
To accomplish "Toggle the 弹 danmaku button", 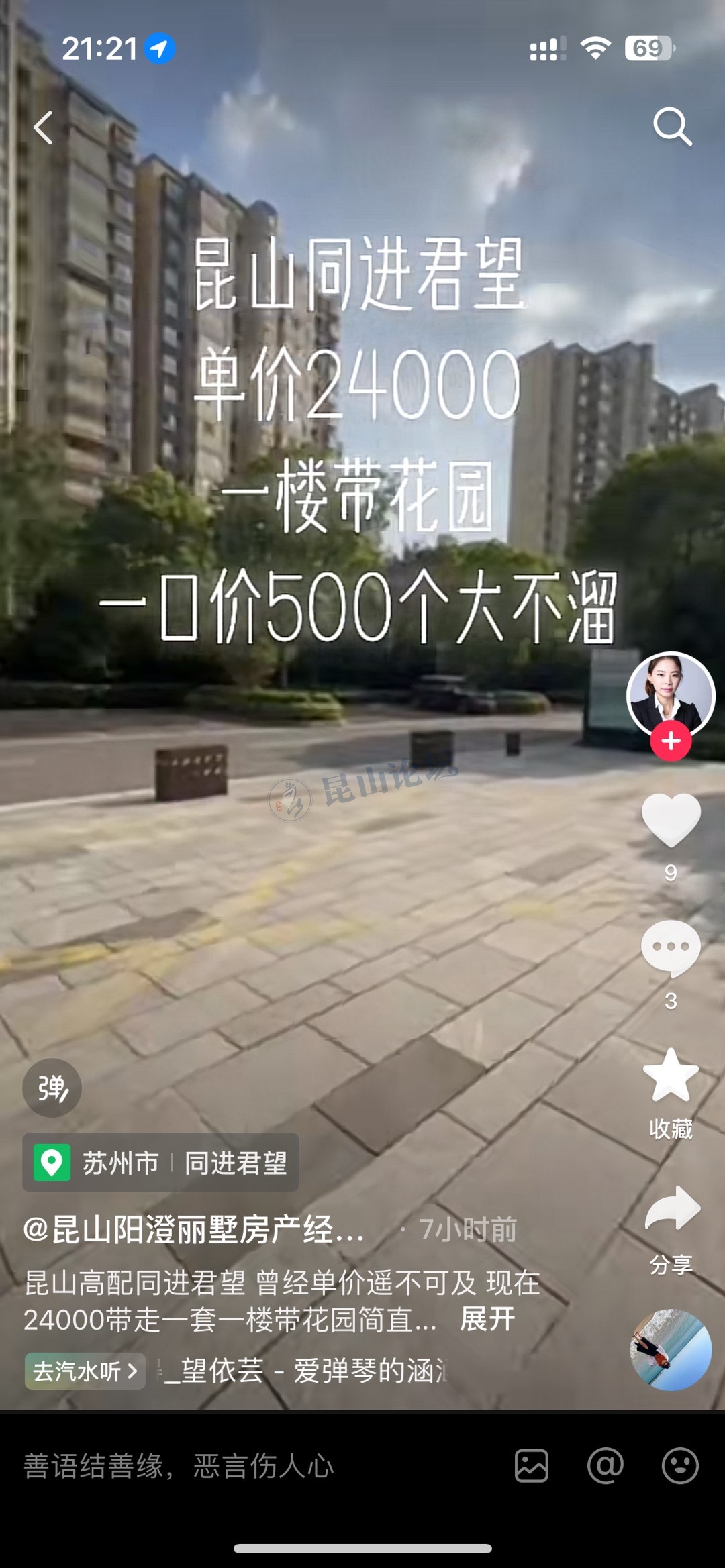I will tap(52, 1088).
